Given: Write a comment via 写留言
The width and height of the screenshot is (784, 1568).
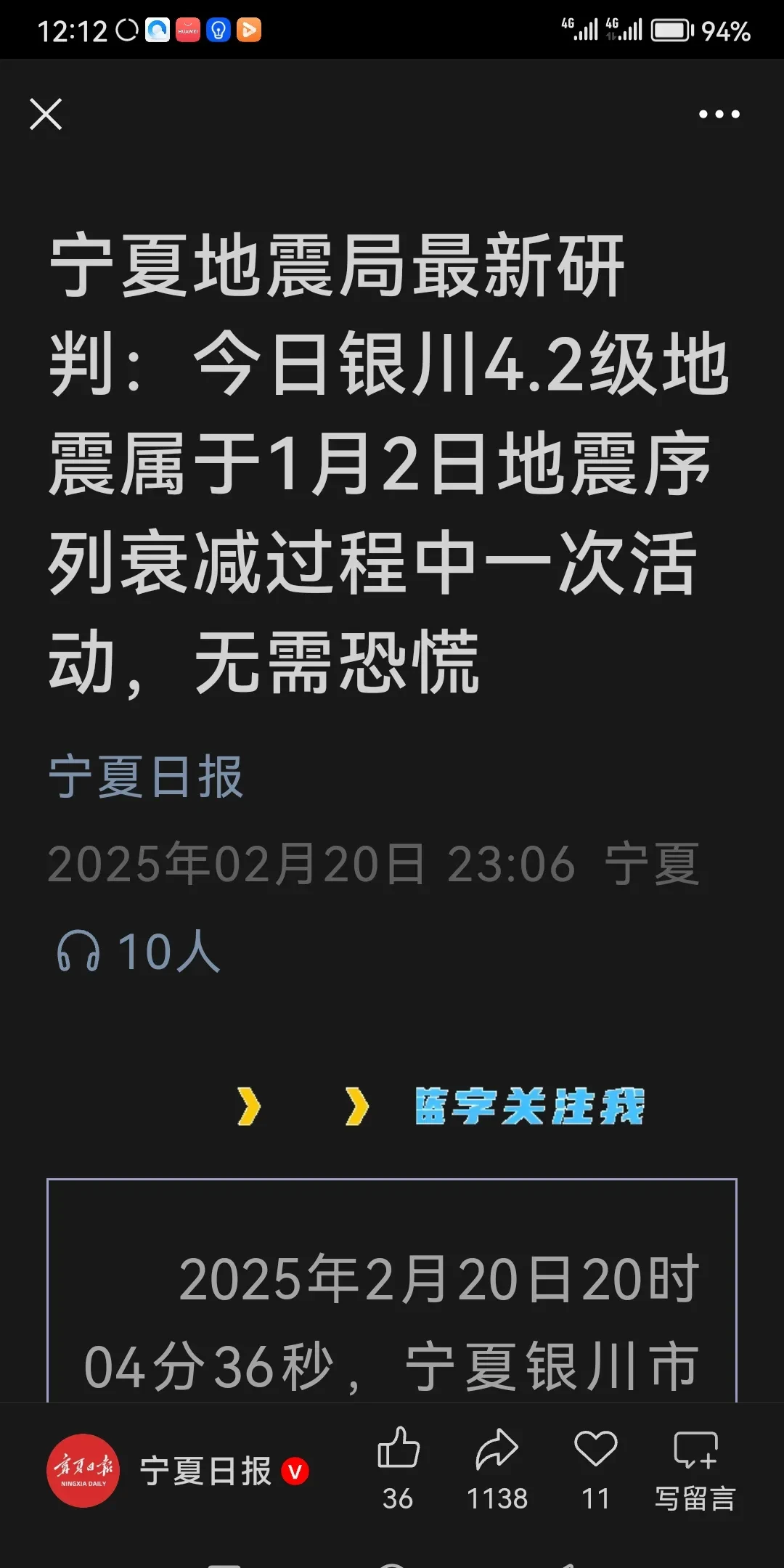Looking at the screenshot, I should pos(695,1466).
